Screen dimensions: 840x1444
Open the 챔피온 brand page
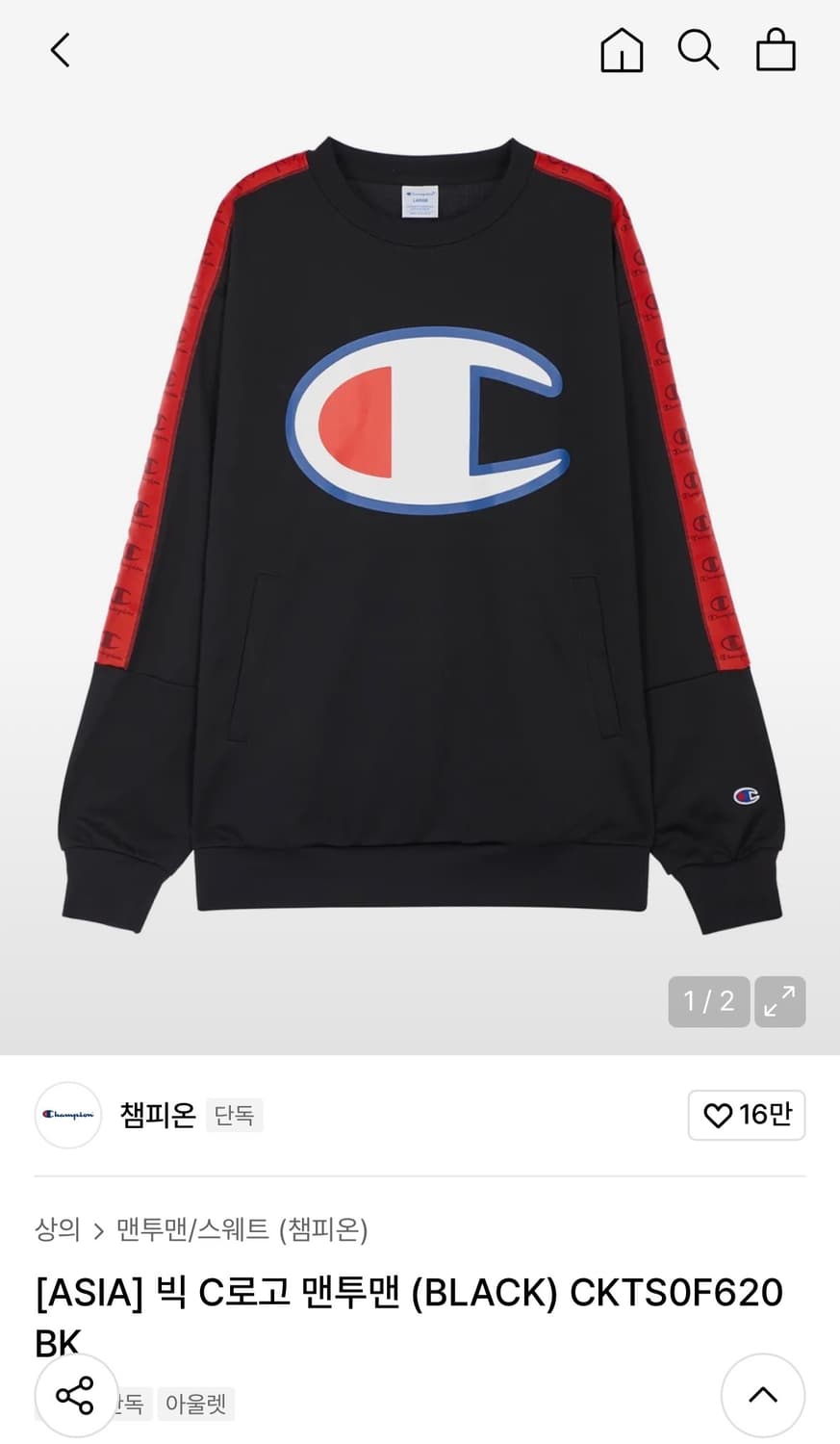[x=156, y=1116]
